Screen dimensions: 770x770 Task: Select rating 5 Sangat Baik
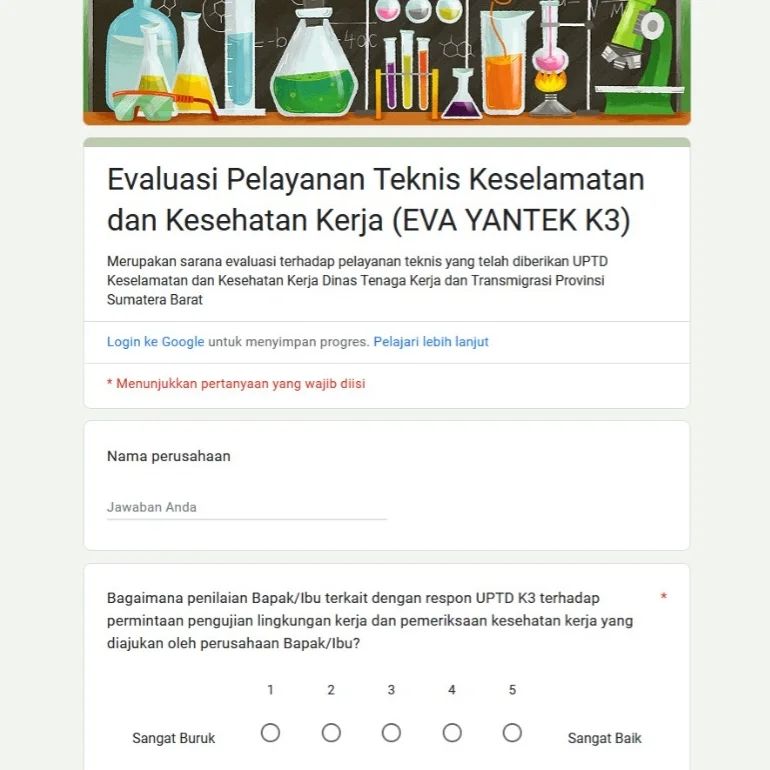click(x=512, y=733)
